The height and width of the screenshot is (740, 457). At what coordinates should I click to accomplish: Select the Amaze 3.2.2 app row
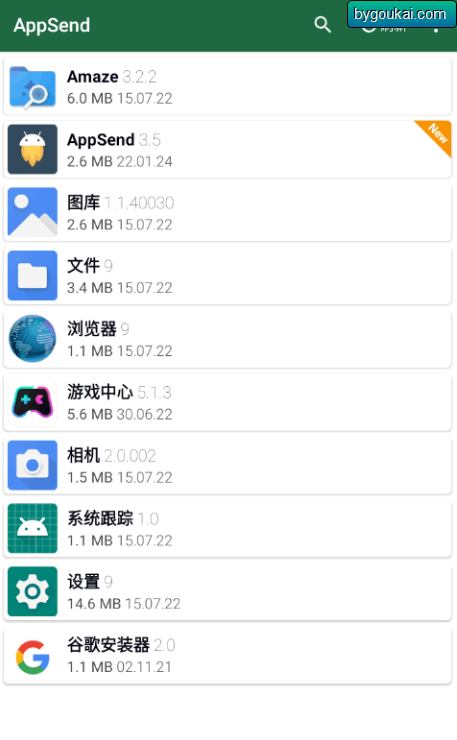click(x=228, y=87)
